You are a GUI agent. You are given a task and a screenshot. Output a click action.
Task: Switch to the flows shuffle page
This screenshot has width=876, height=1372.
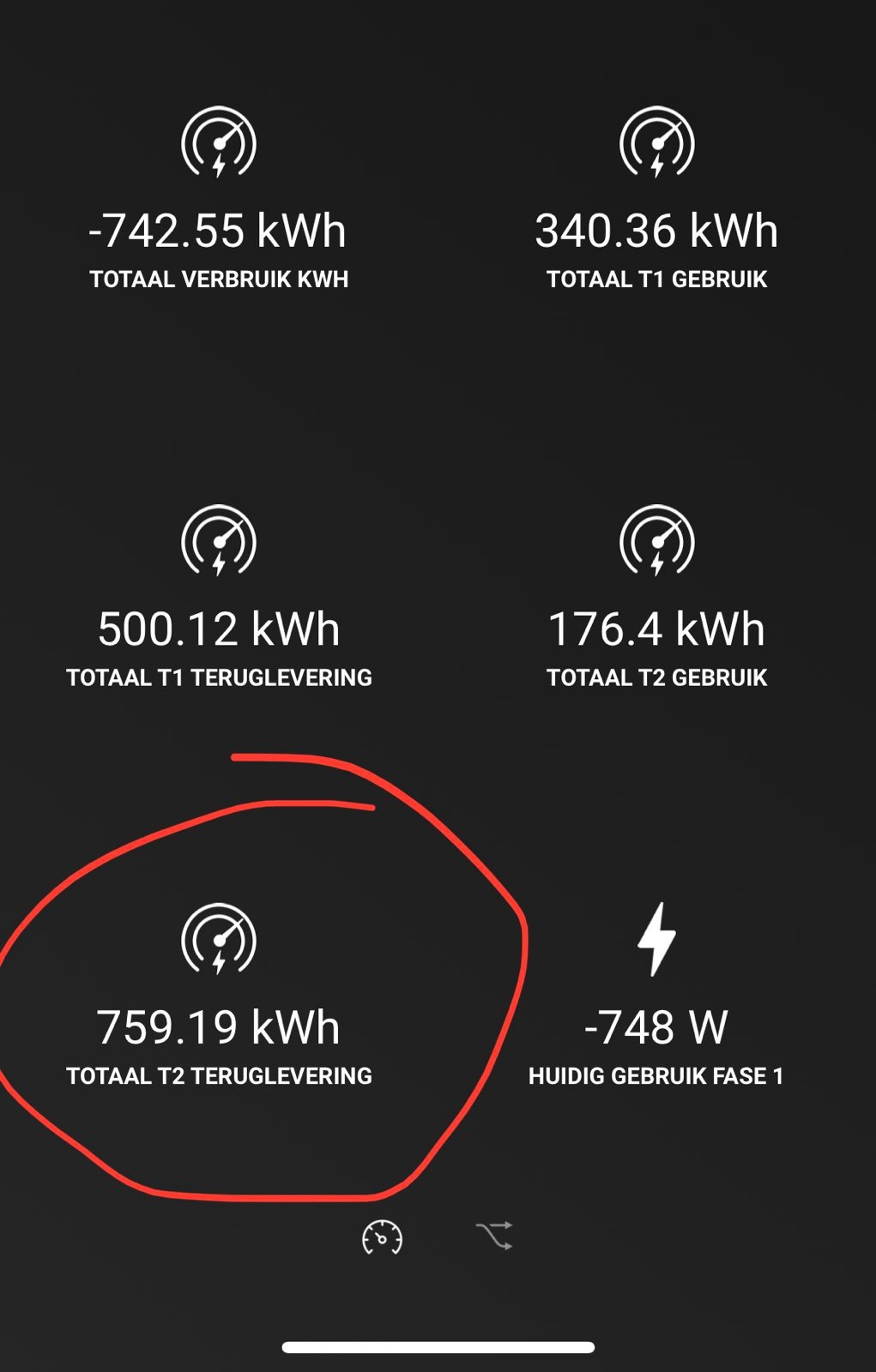click(x=495, y=1236)
